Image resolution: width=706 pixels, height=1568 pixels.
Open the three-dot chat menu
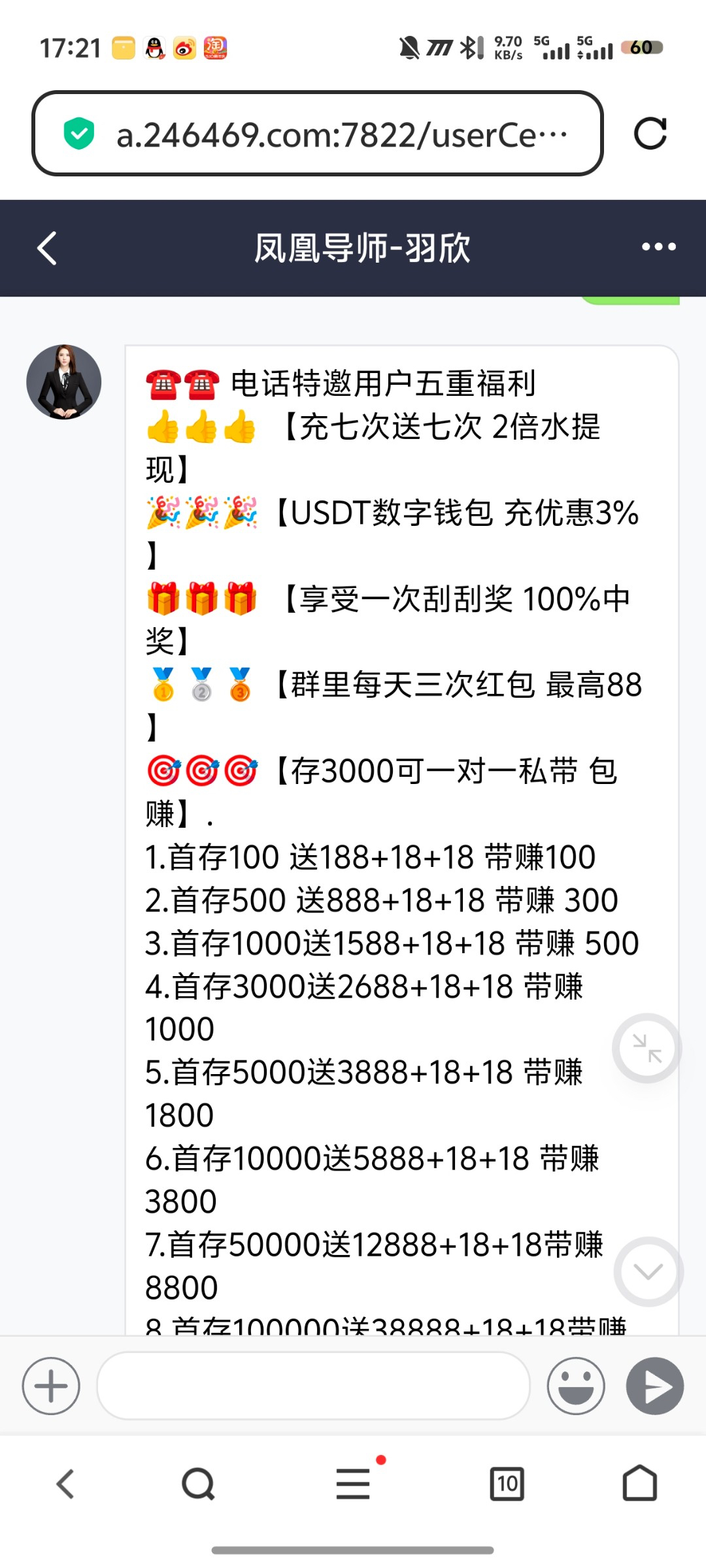[x=658, y=247]
